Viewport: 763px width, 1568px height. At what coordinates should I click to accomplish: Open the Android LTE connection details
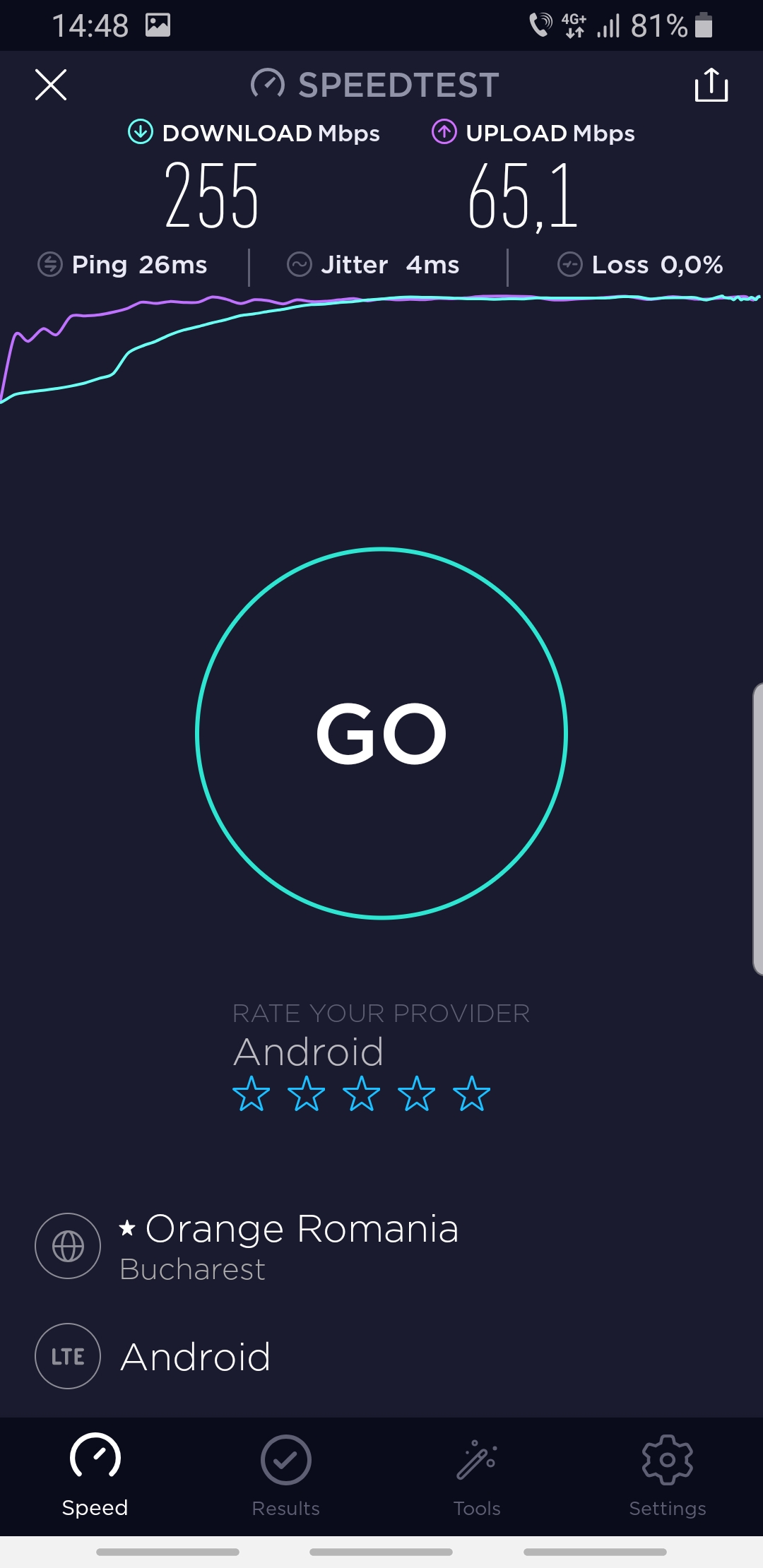click(195, 1356)
